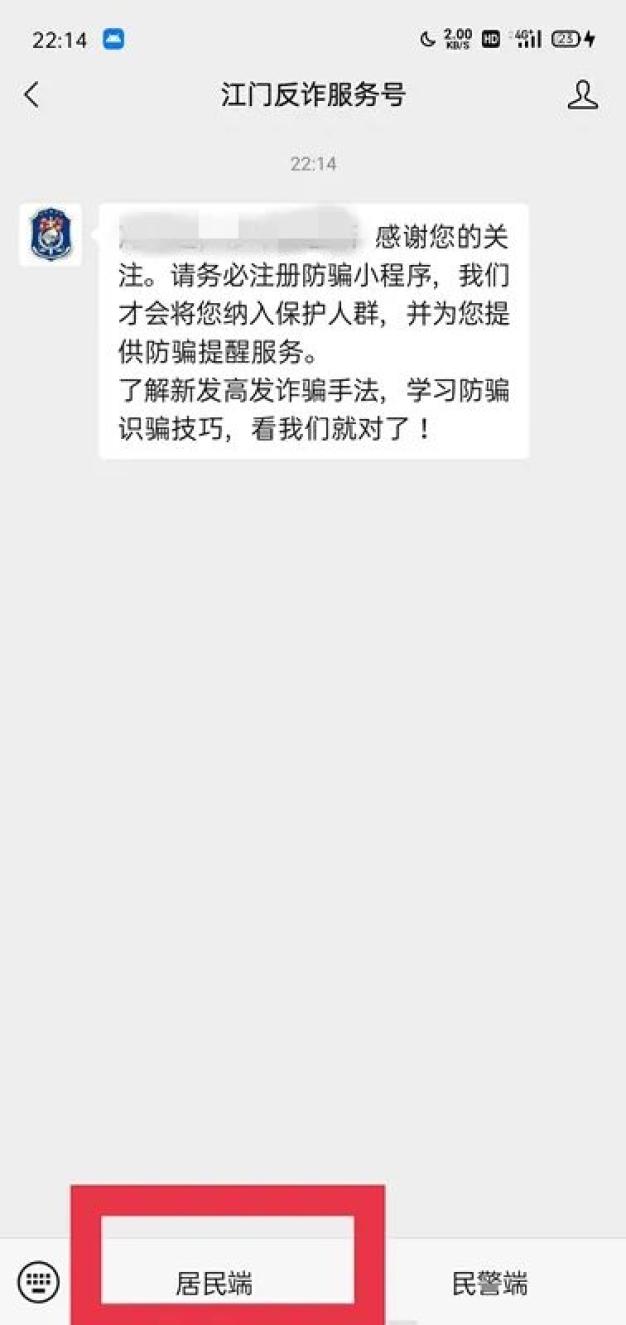Switch to keyboard input mode

[38, 1282]
